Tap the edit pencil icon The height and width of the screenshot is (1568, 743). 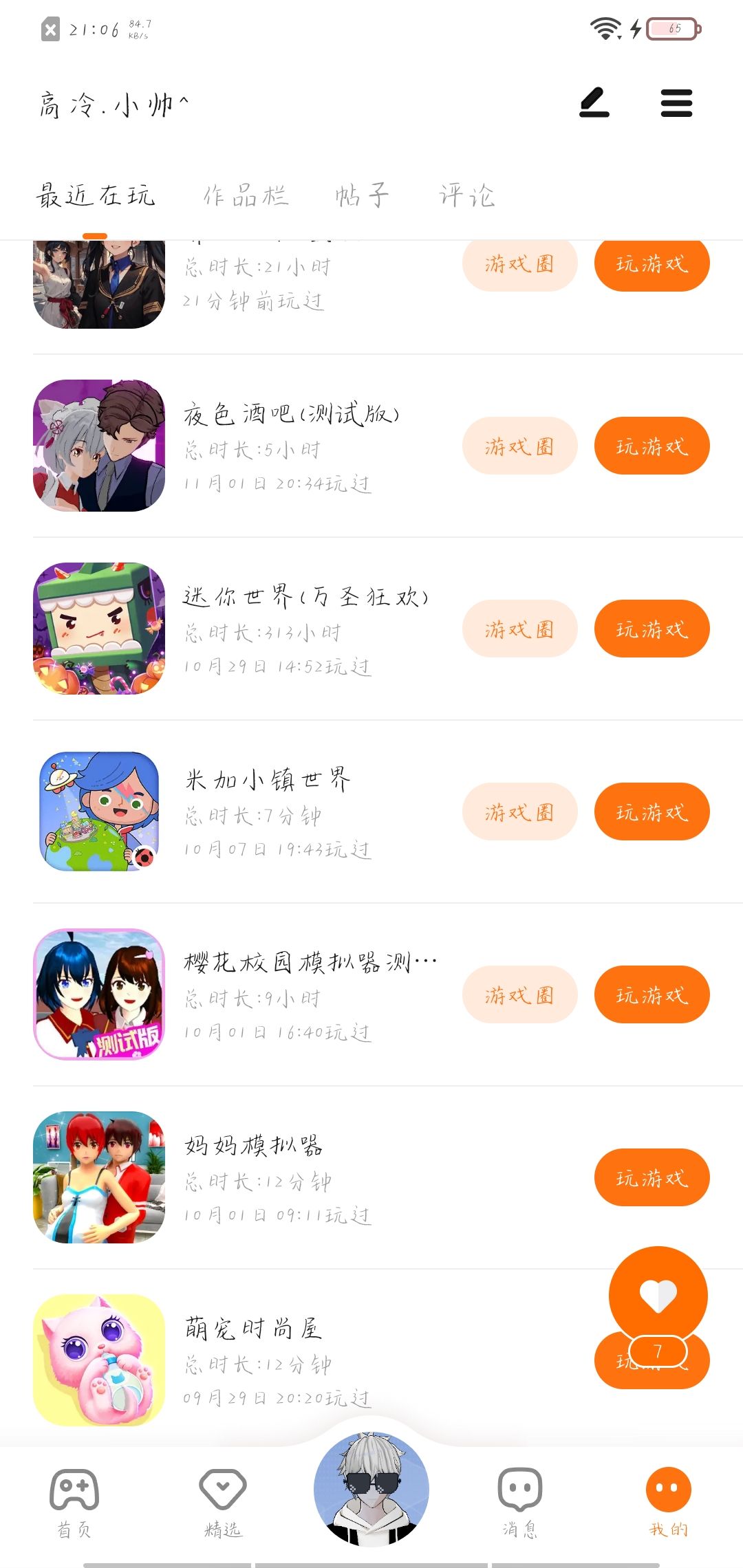coord(594,103)
